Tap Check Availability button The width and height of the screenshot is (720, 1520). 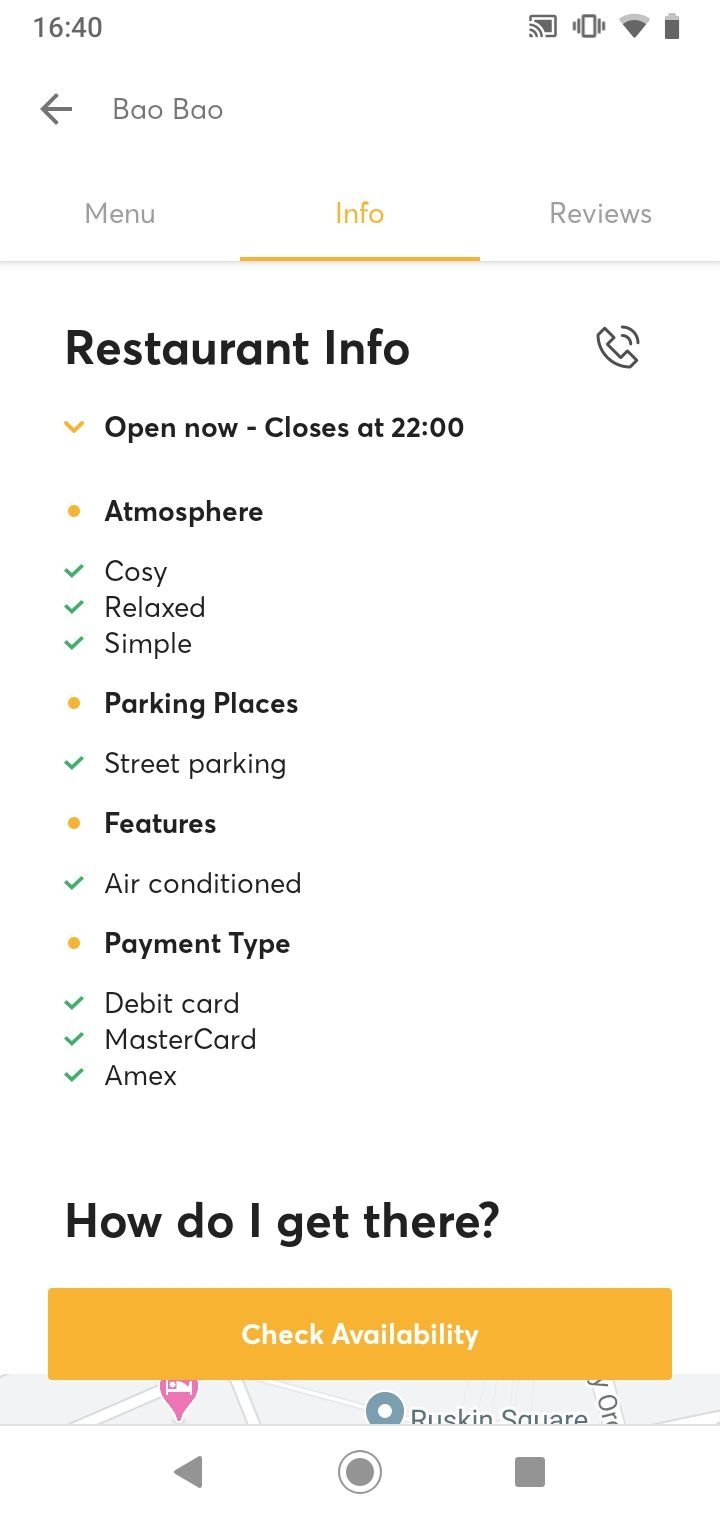click(x=360, y=1334)
